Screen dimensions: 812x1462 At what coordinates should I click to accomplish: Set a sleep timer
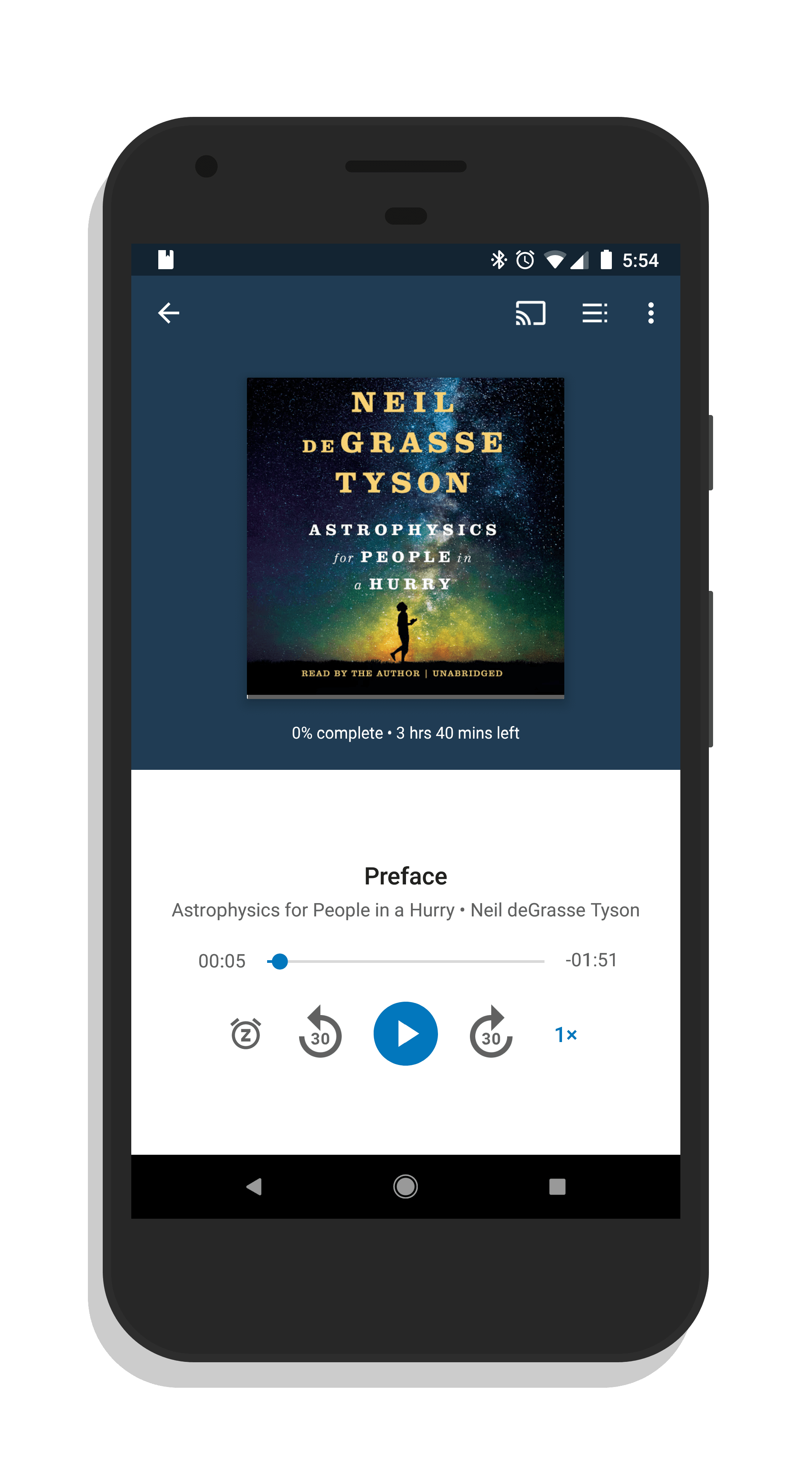[245, 1034]
